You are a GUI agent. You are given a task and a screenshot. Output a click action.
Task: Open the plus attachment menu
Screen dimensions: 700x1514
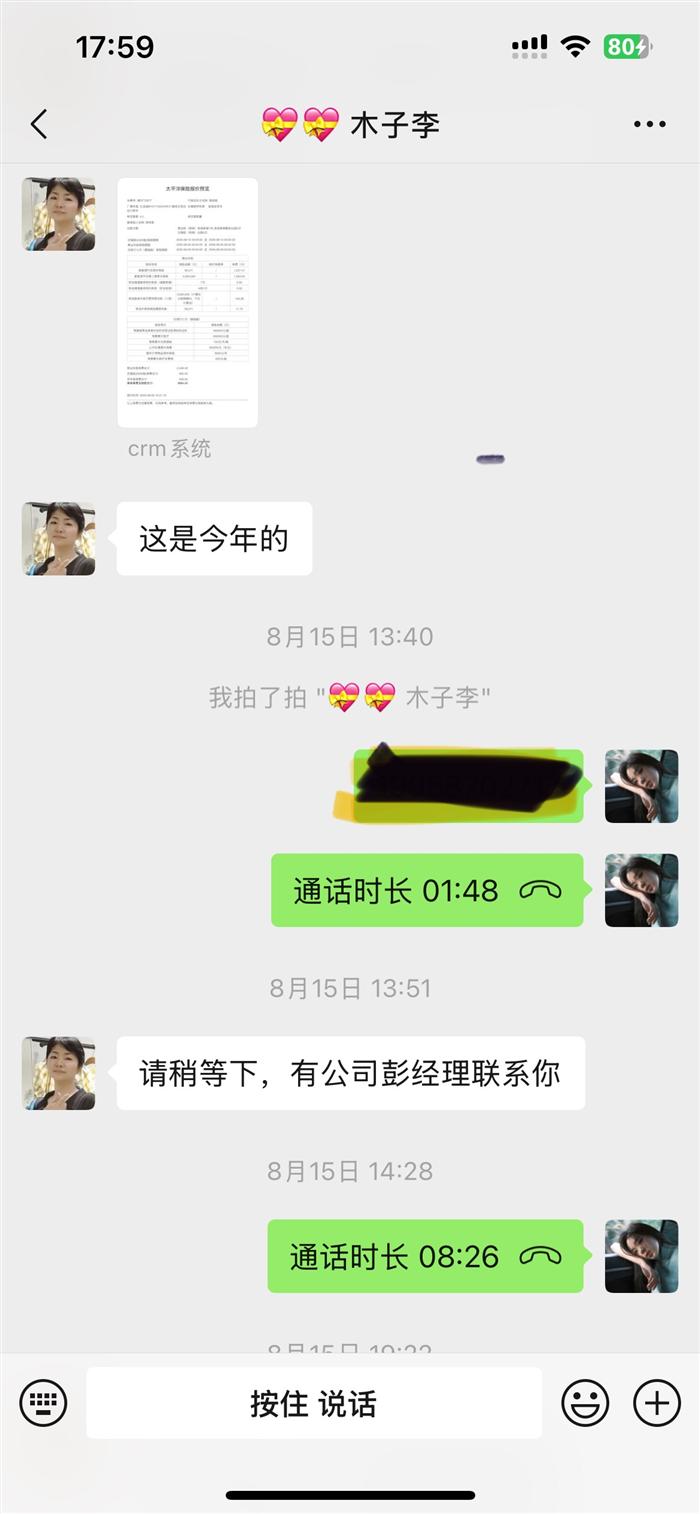(x=657, y=1403)
